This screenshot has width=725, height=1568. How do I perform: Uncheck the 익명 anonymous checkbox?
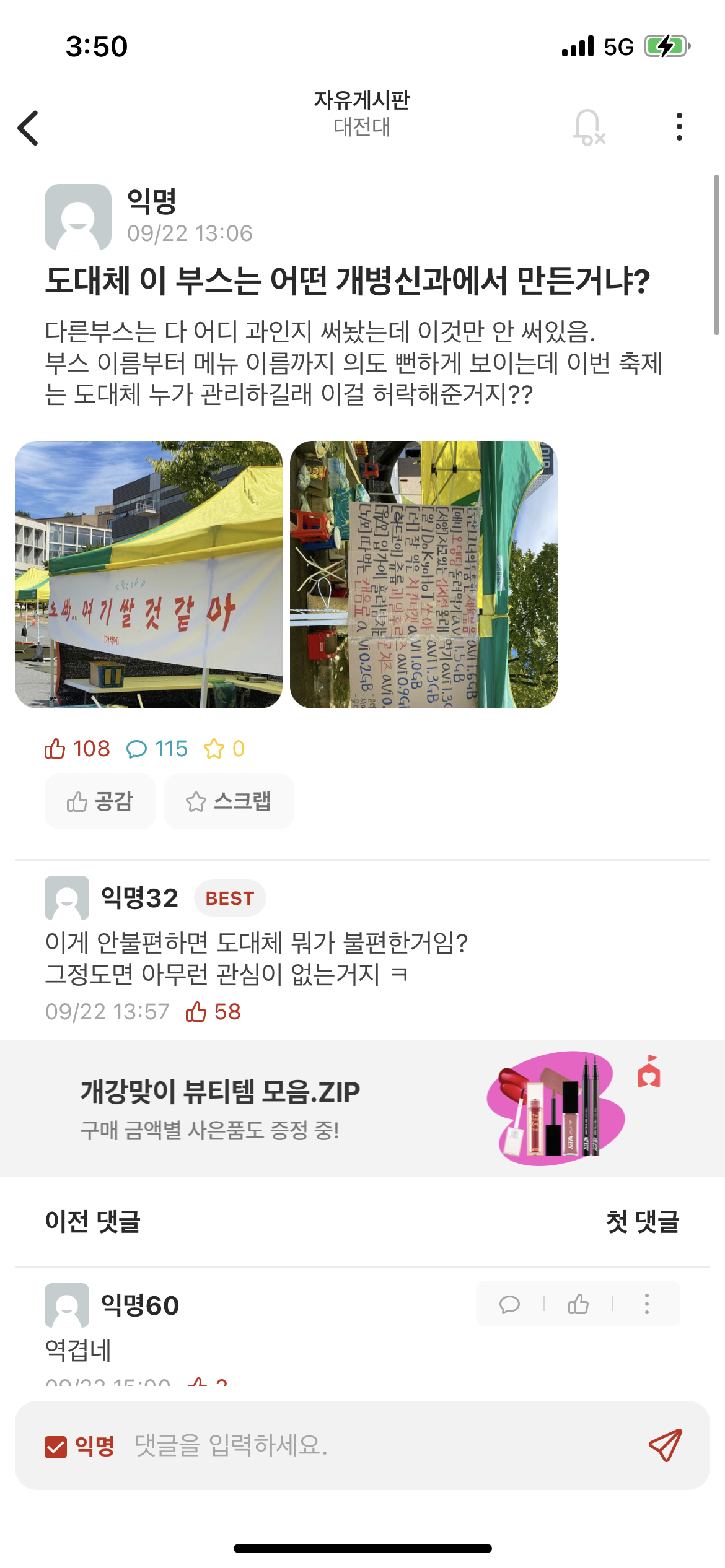[56, 1447]
